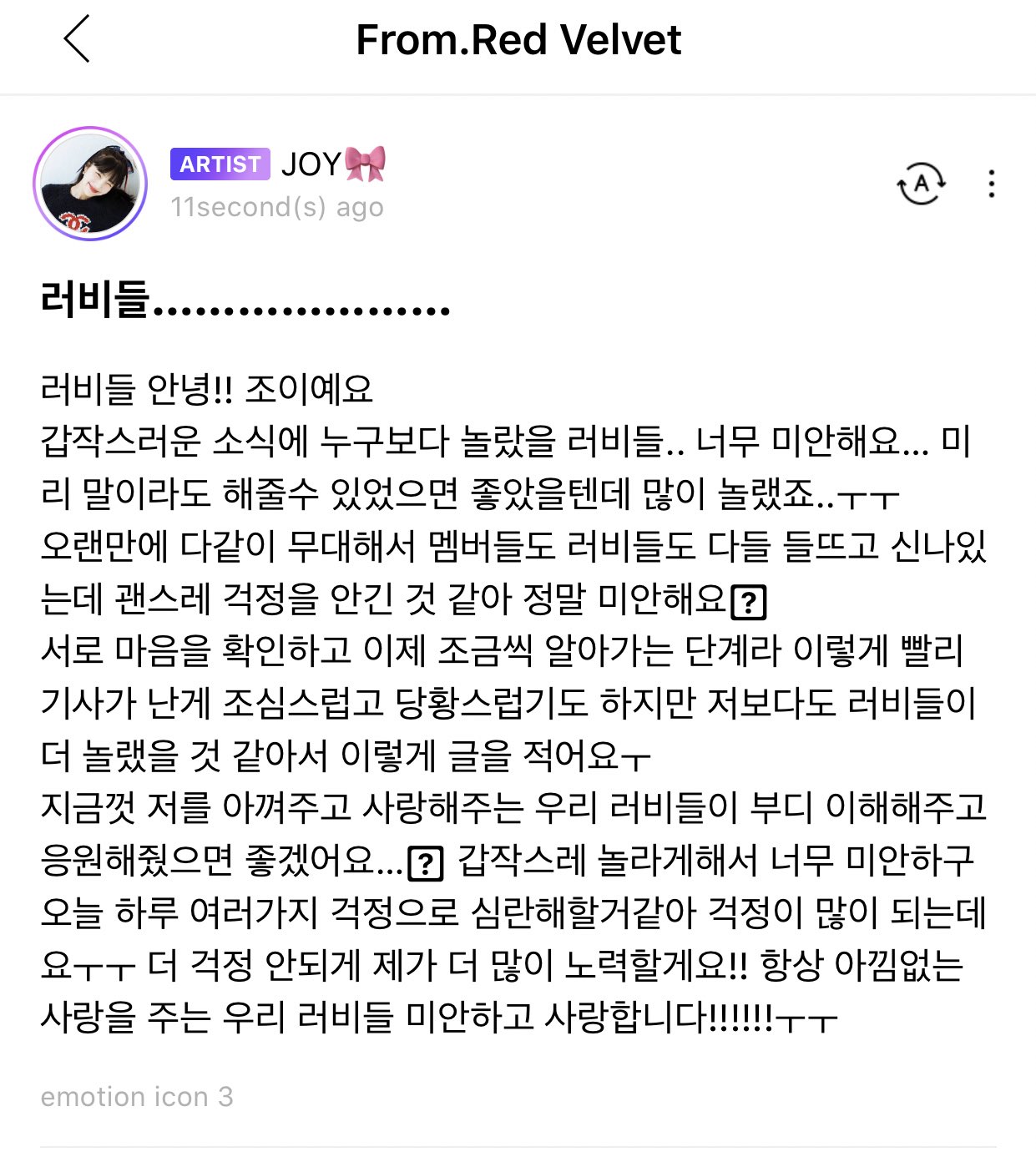1036x1152 pixels.
Task: Open the three-dot overflow menu
Action: click(x=991, y=184)
